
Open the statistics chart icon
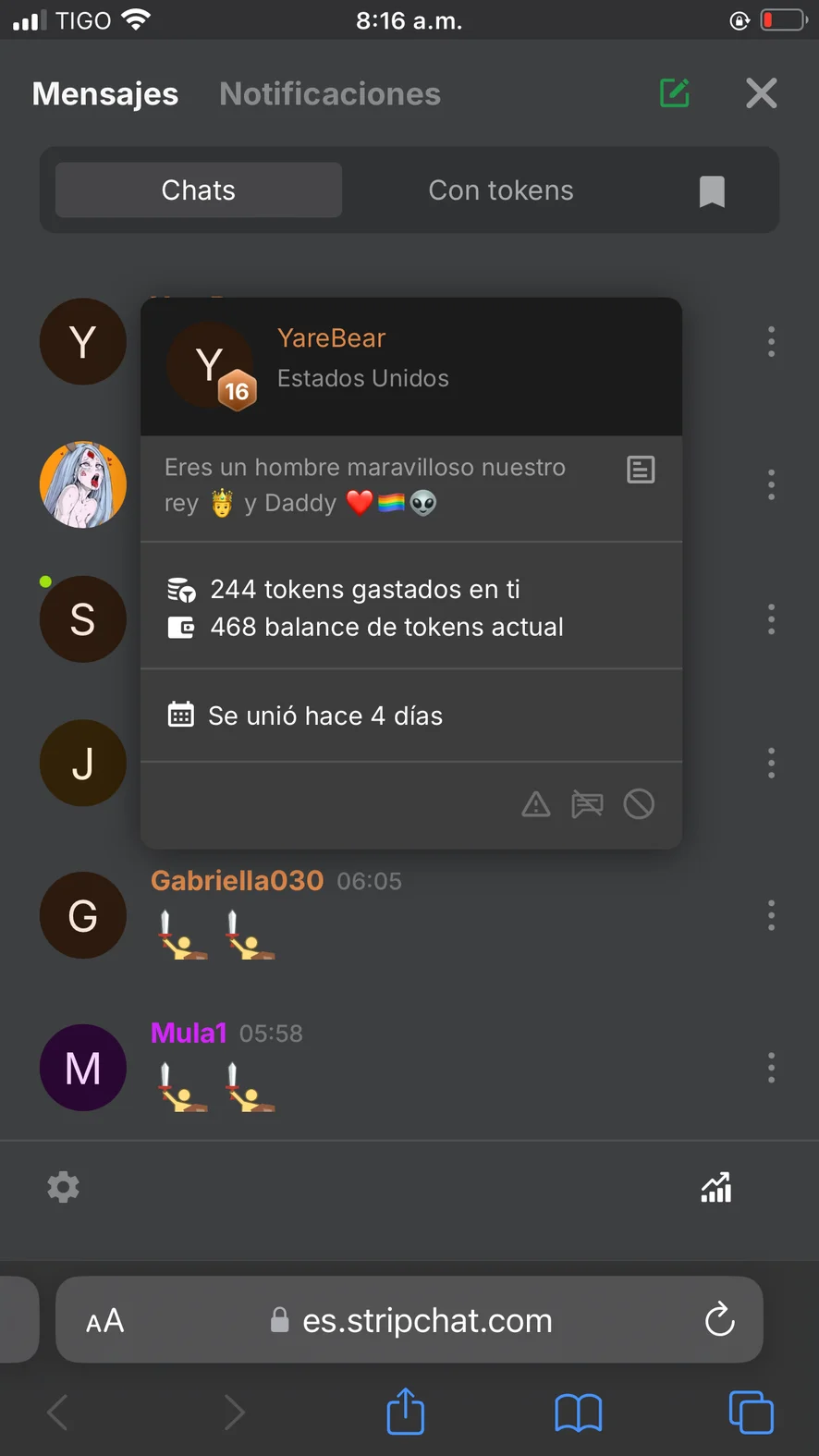[x=716, y=1187]
